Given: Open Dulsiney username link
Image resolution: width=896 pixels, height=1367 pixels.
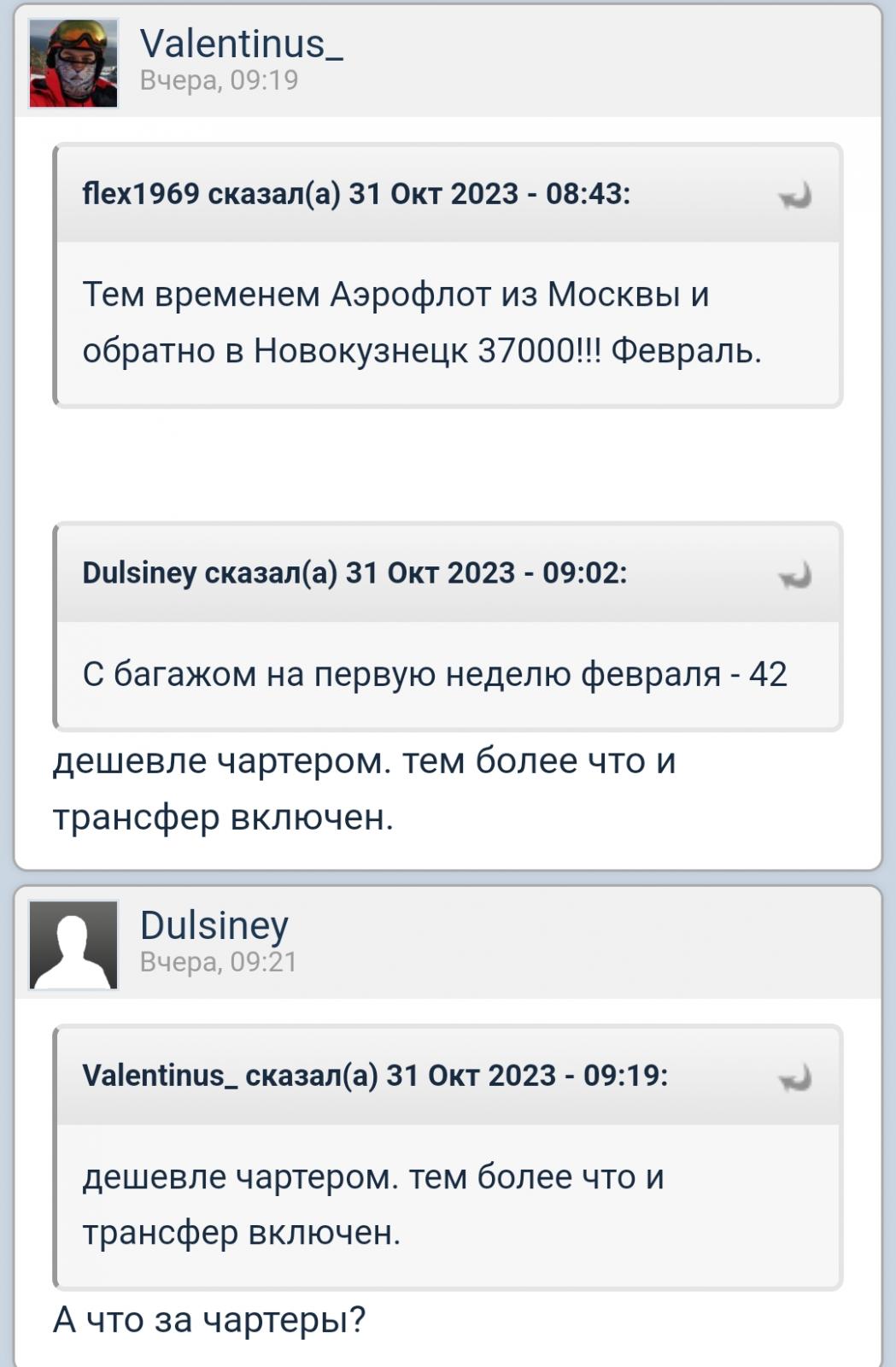Looking at the screenshot, I should point(214,925).
